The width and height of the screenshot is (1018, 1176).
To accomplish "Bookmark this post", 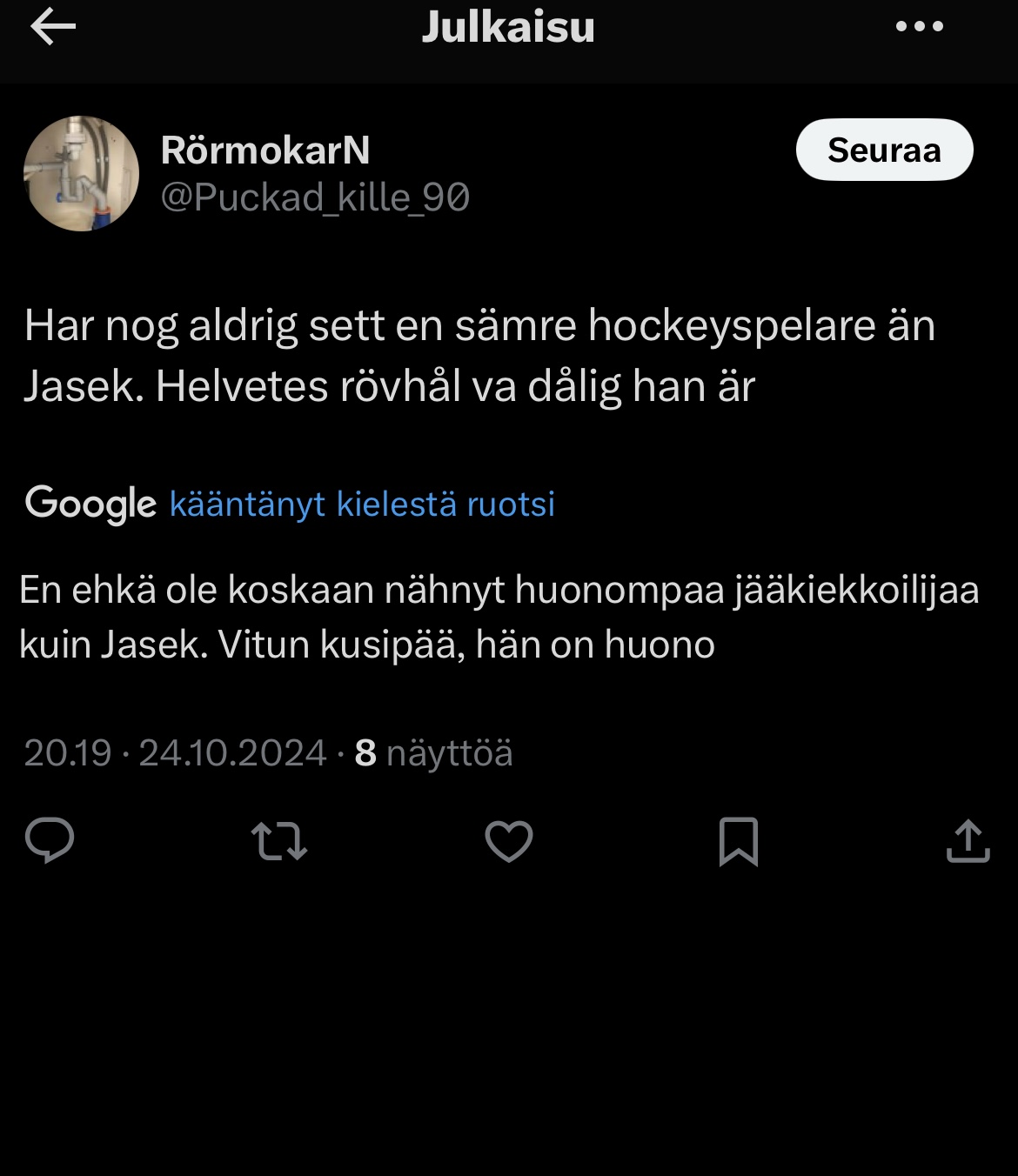I will click(x=738, y=841).
